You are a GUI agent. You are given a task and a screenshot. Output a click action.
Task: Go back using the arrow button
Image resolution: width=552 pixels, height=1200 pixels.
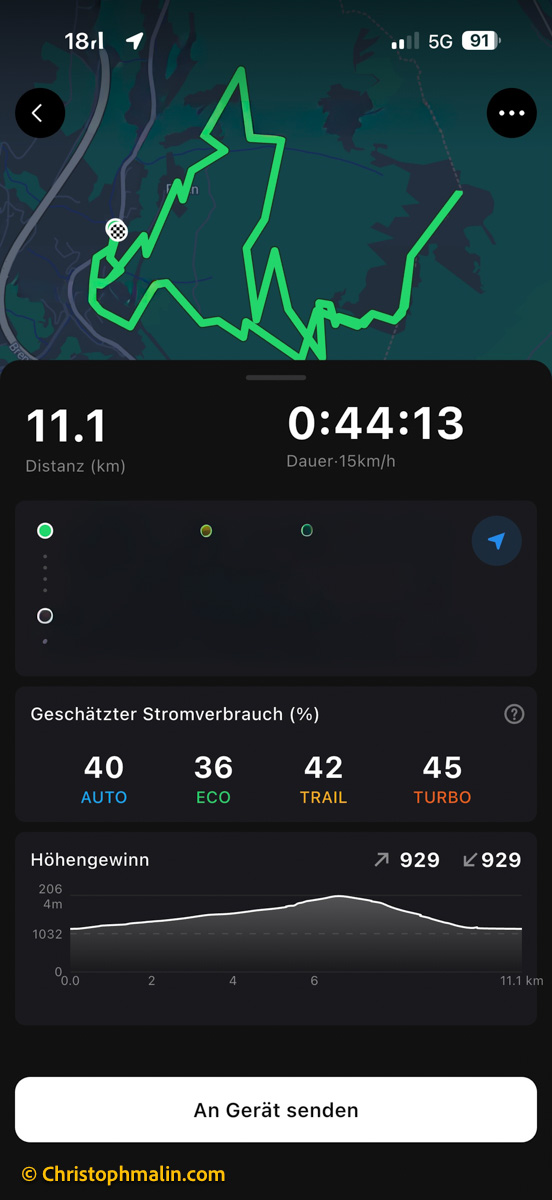click(40, 113)
